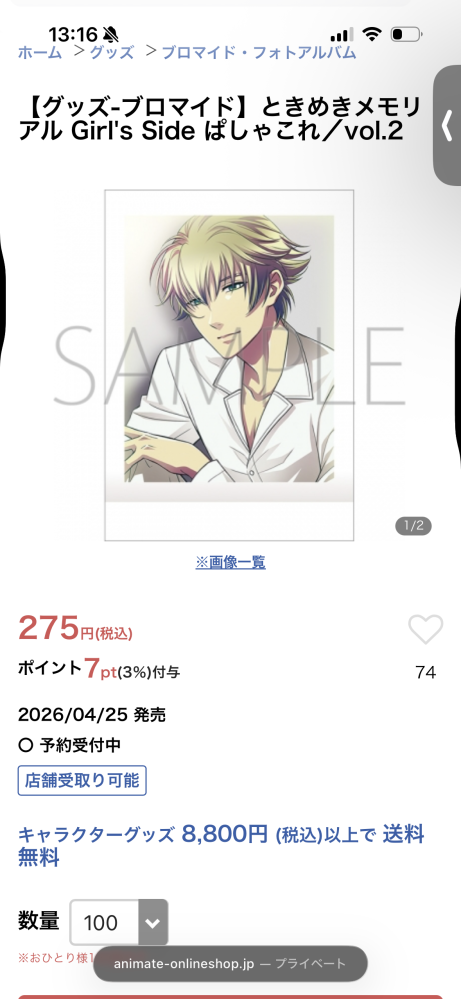Expand the side panel arrow tab

point(447,126)
